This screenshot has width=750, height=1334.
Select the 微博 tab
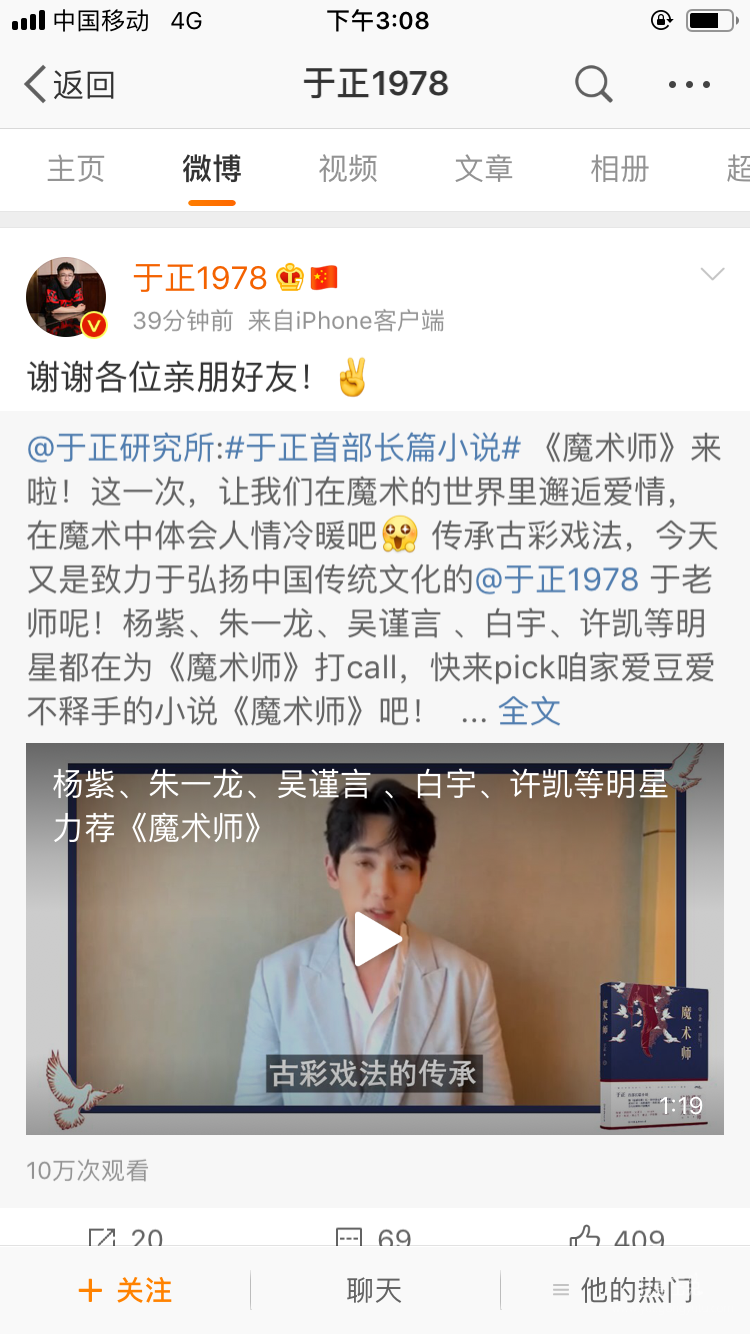212,169
